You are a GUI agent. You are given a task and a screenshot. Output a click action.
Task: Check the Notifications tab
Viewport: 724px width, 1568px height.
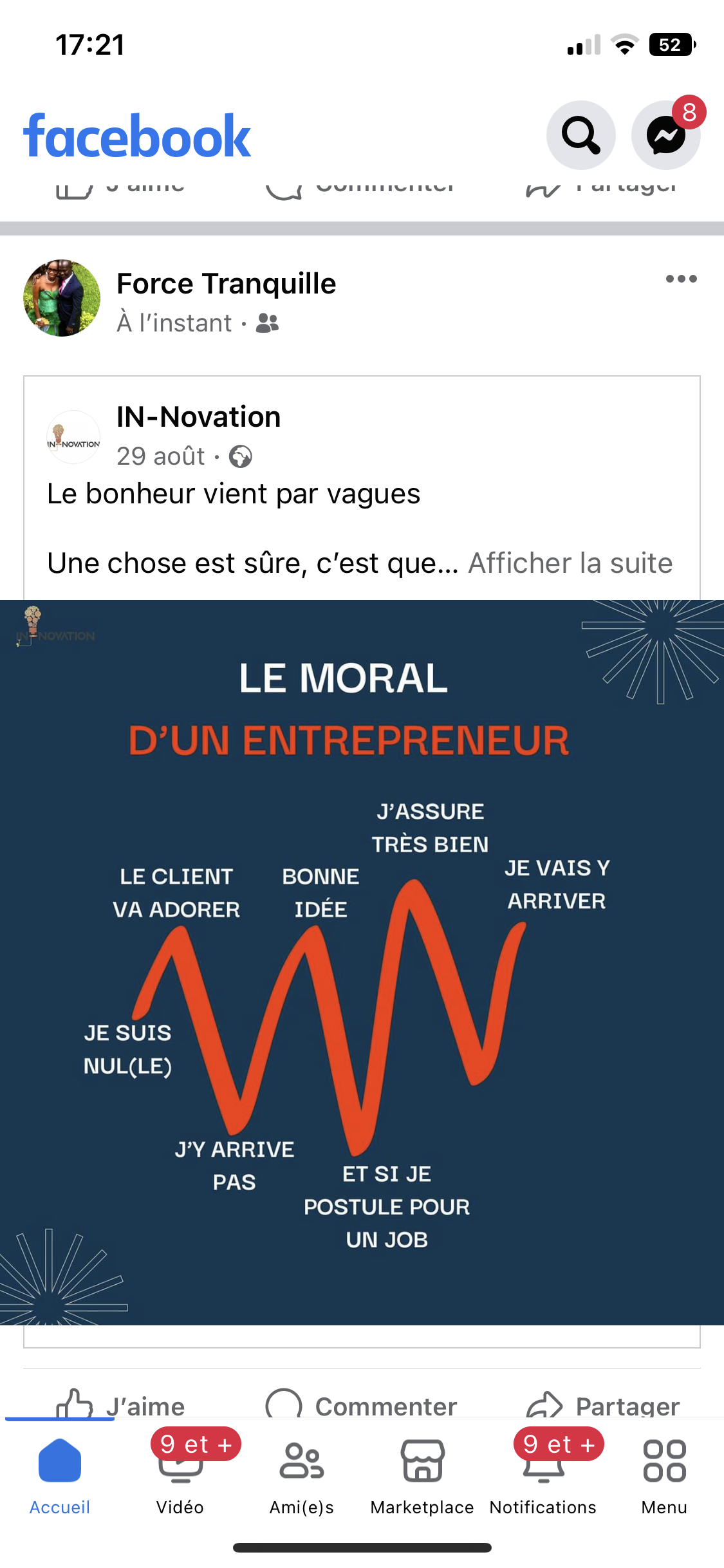(x=543, y=1475)
